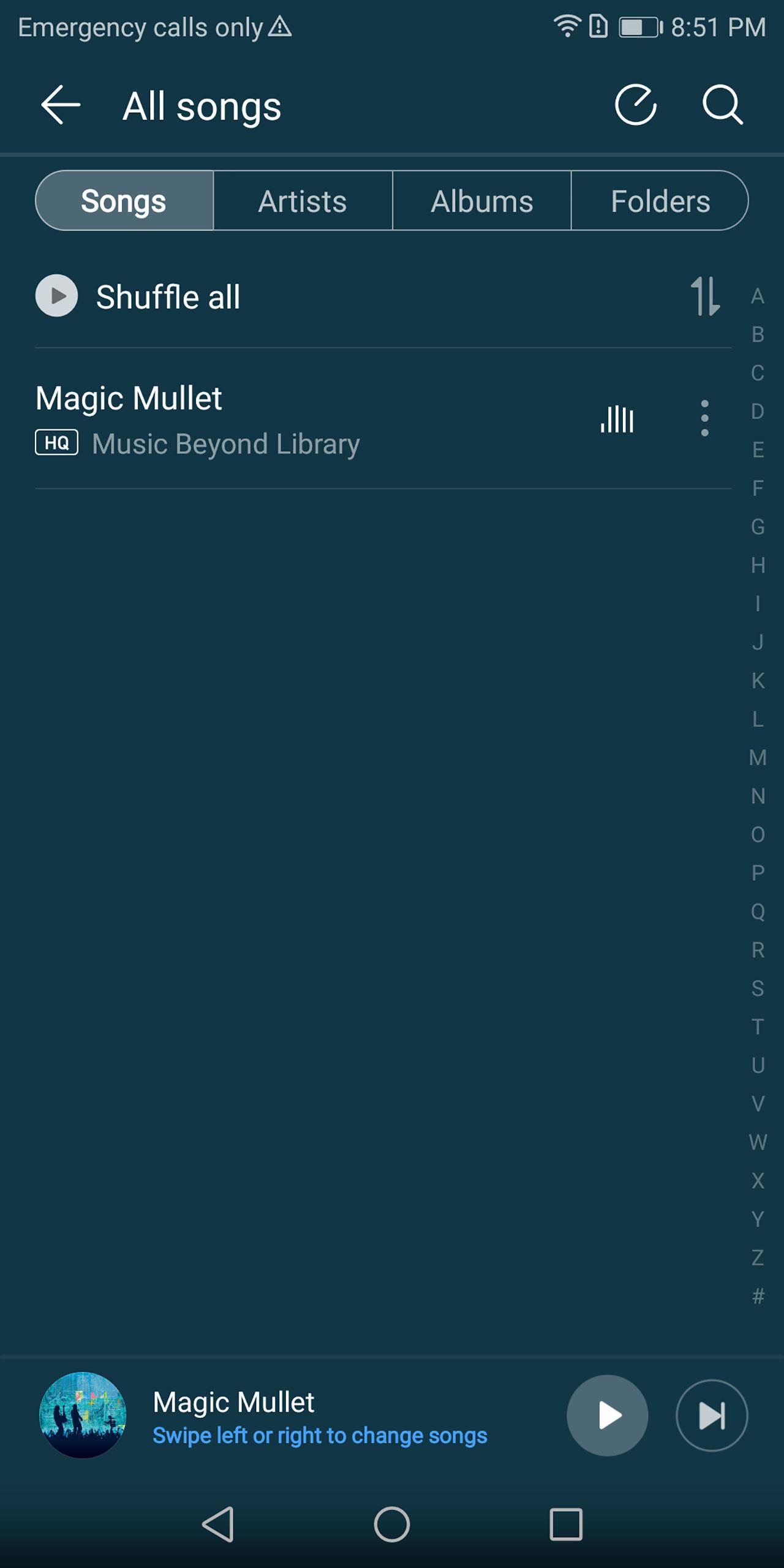
Task: Open the sort order icon
Action: click(x=704, y=296)
